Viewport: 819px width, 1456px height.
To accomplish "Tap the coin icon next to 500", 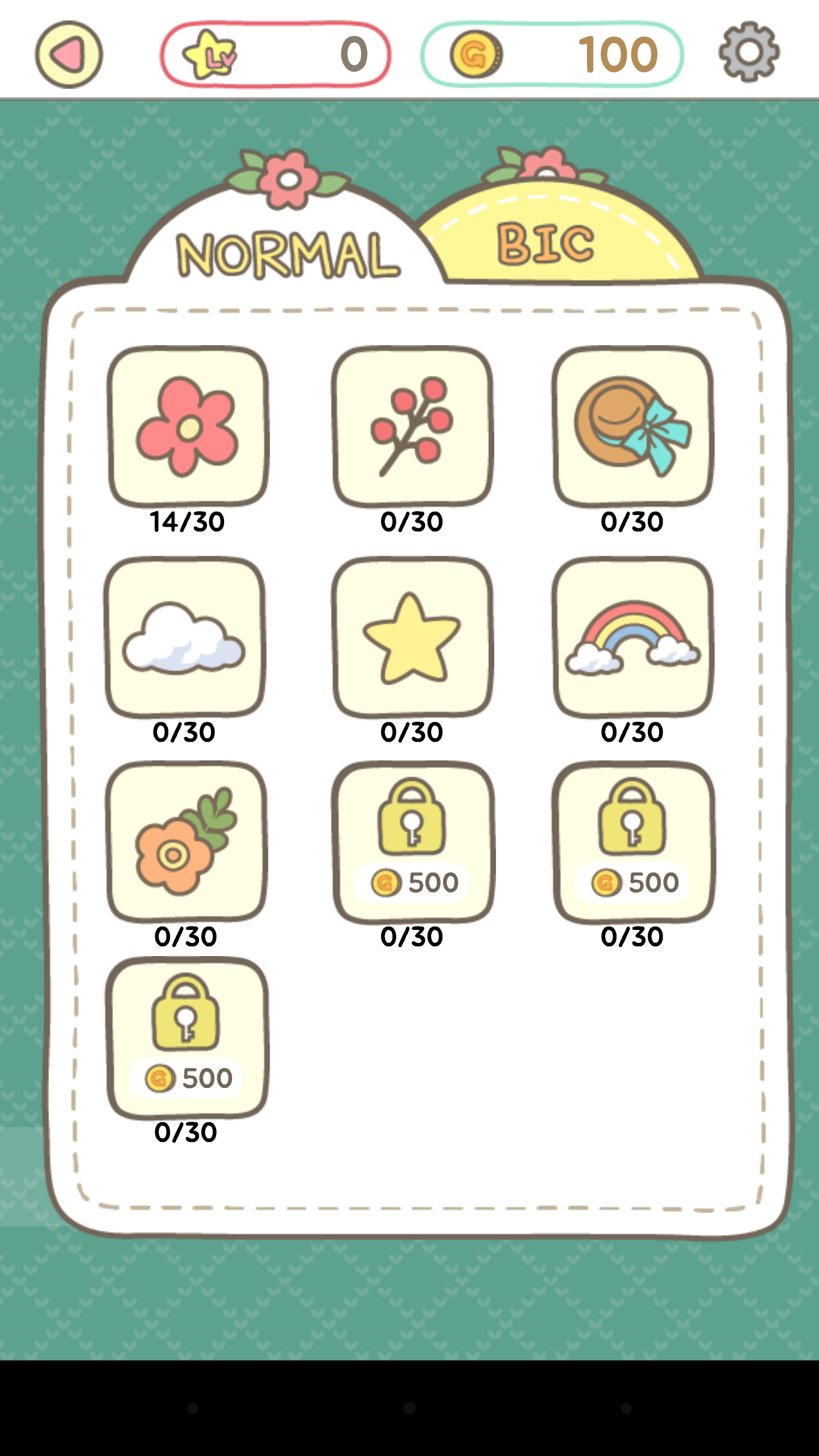I will pyautogui.click(x=387, y=882).
